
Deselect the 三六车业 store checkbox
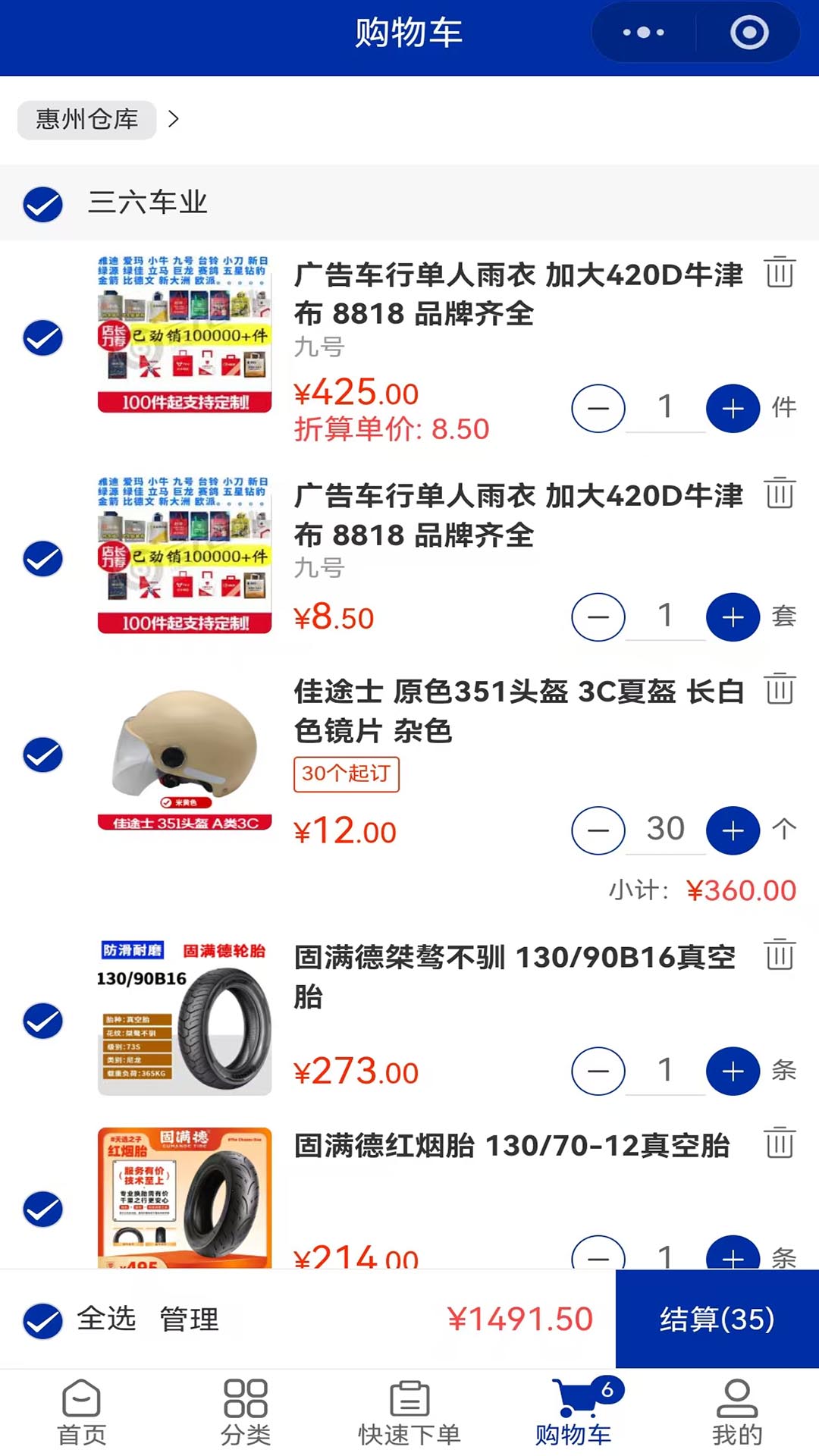click(x=42, y=203)
